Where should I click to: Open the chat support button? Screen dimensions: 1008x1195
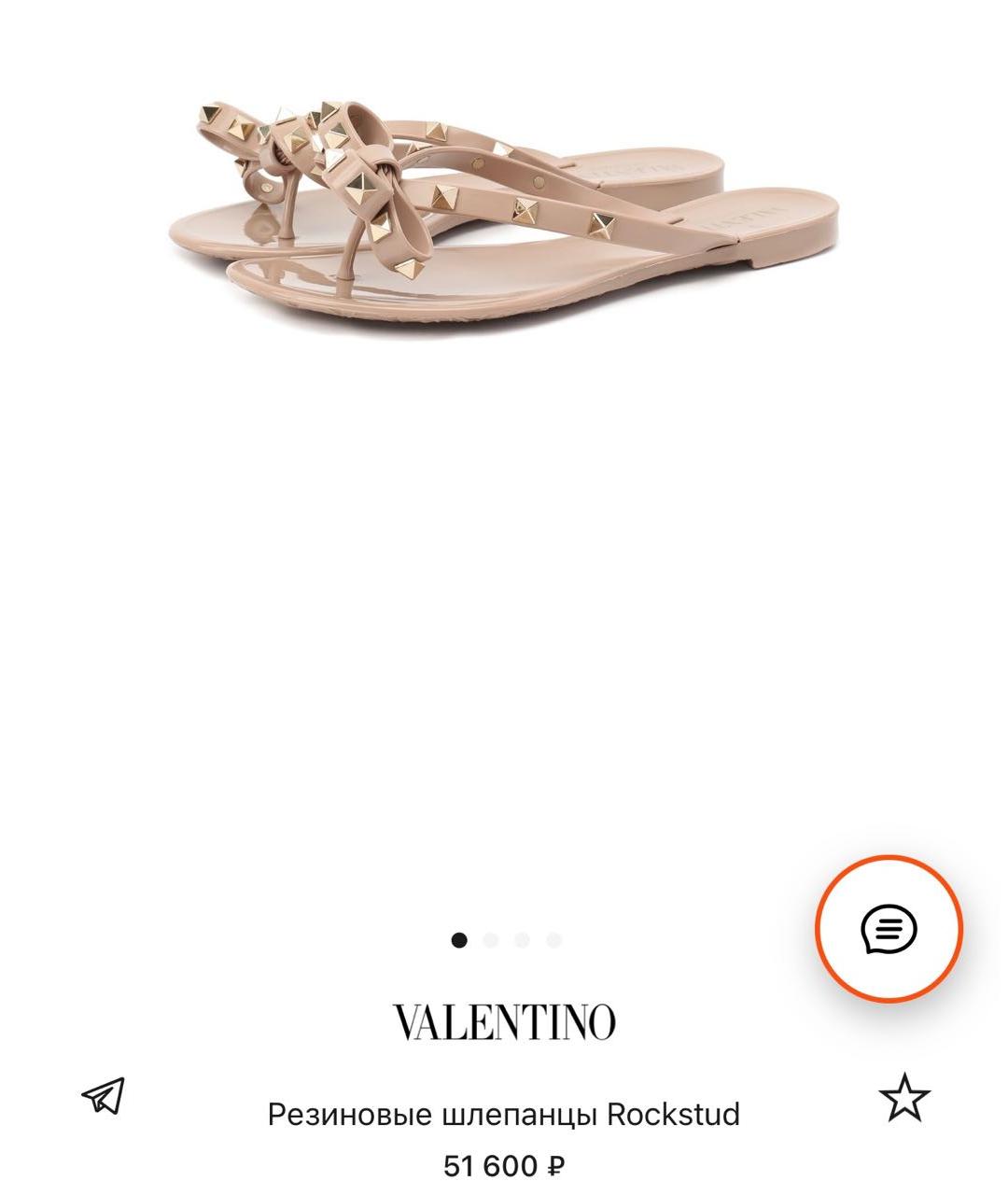tap(889, 929)
